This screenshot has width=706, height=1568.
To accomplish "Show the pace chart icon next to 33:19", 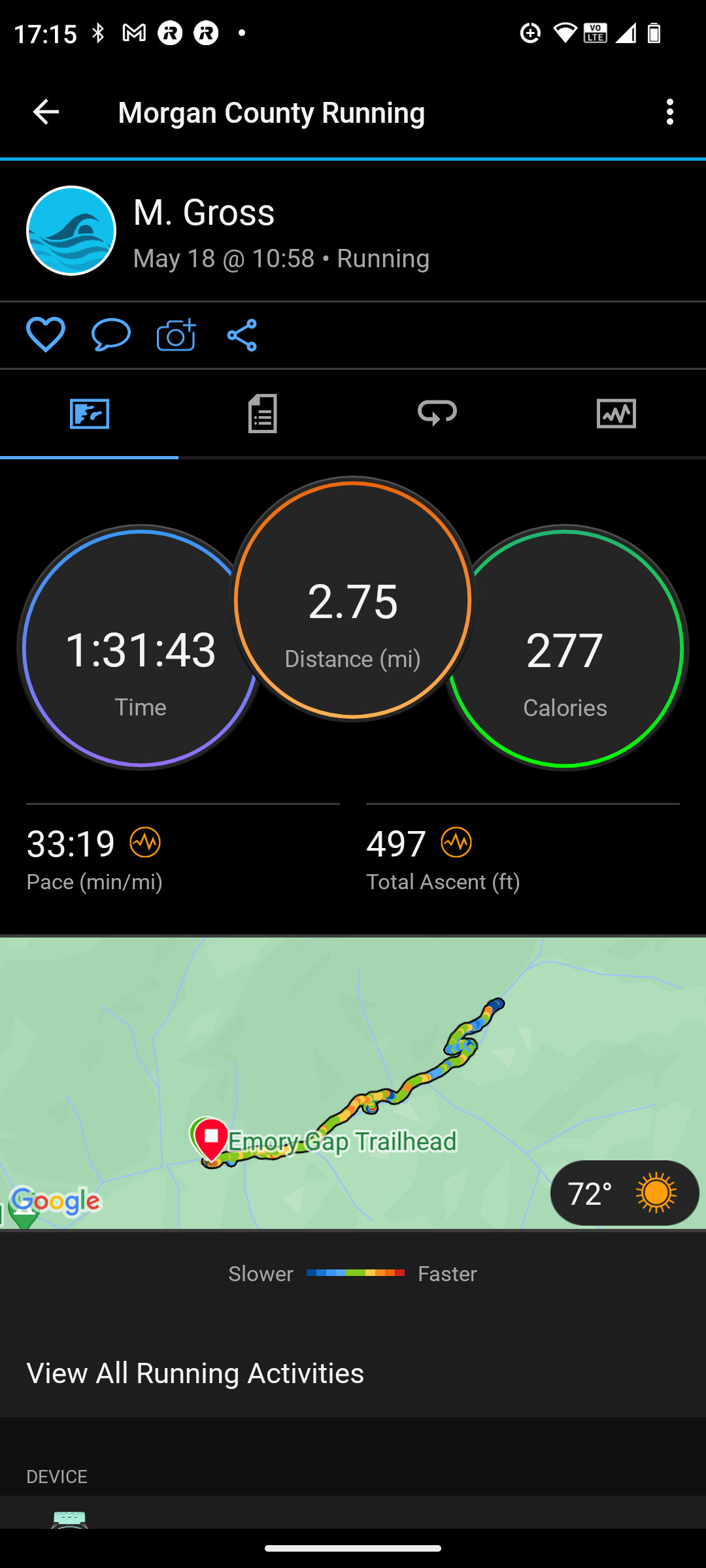I will pyautogui.click(x=145, y=842).
